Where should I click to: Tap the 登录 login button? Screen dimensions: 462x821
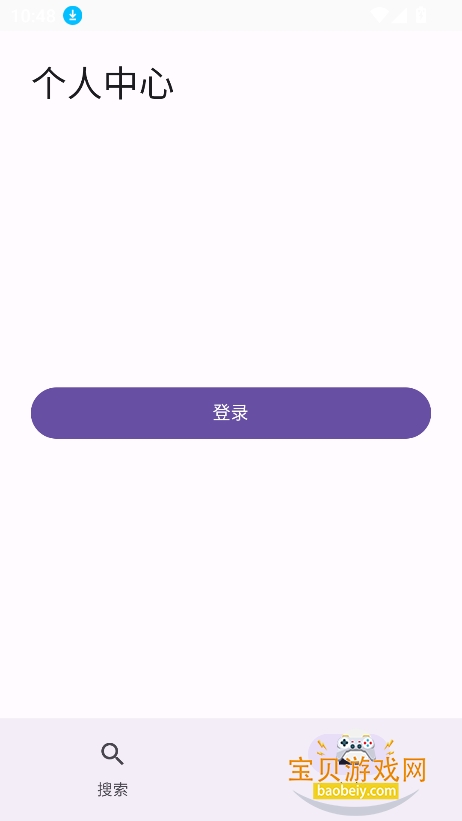pyautogui.click(x=231, y=413)
